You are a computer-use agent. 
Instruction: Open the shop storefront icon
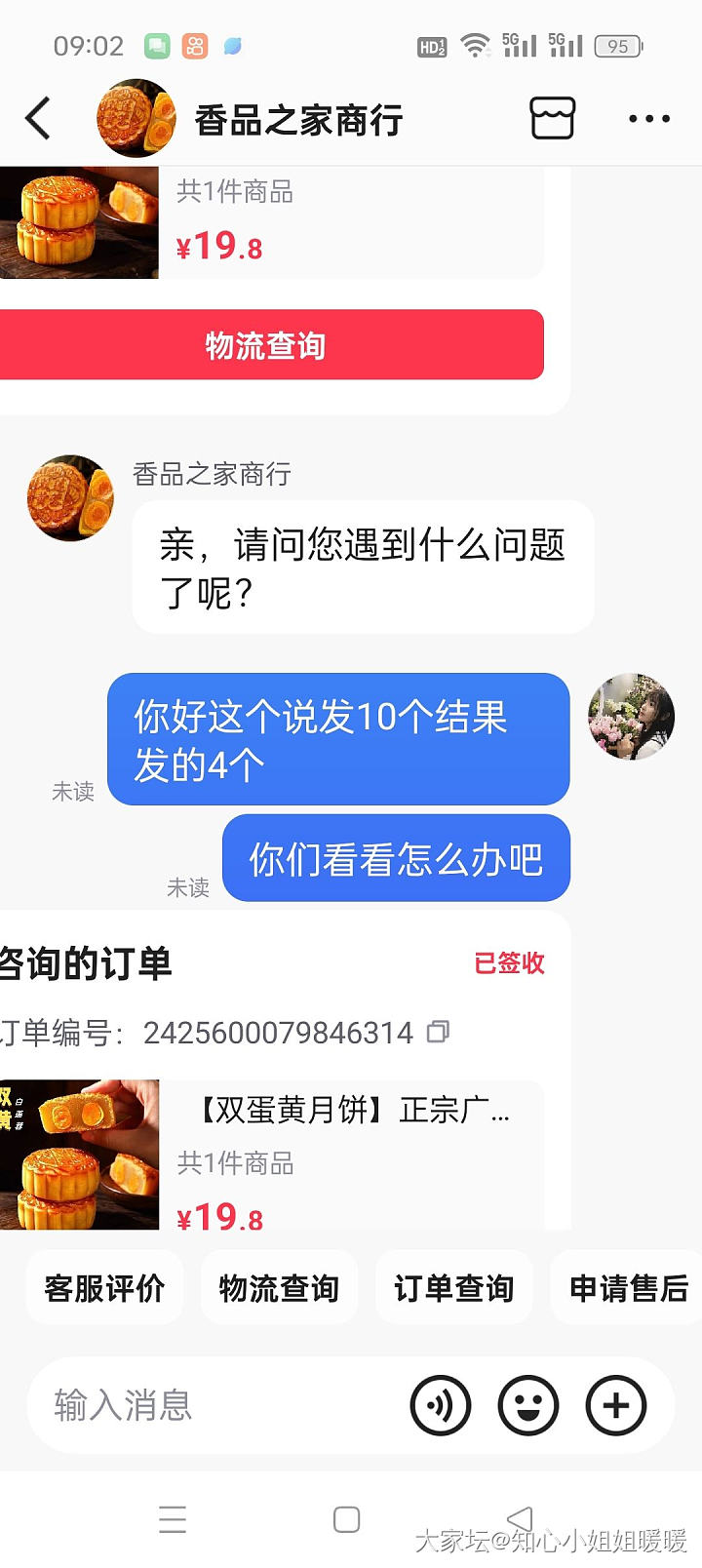click(x=552, y=119)
